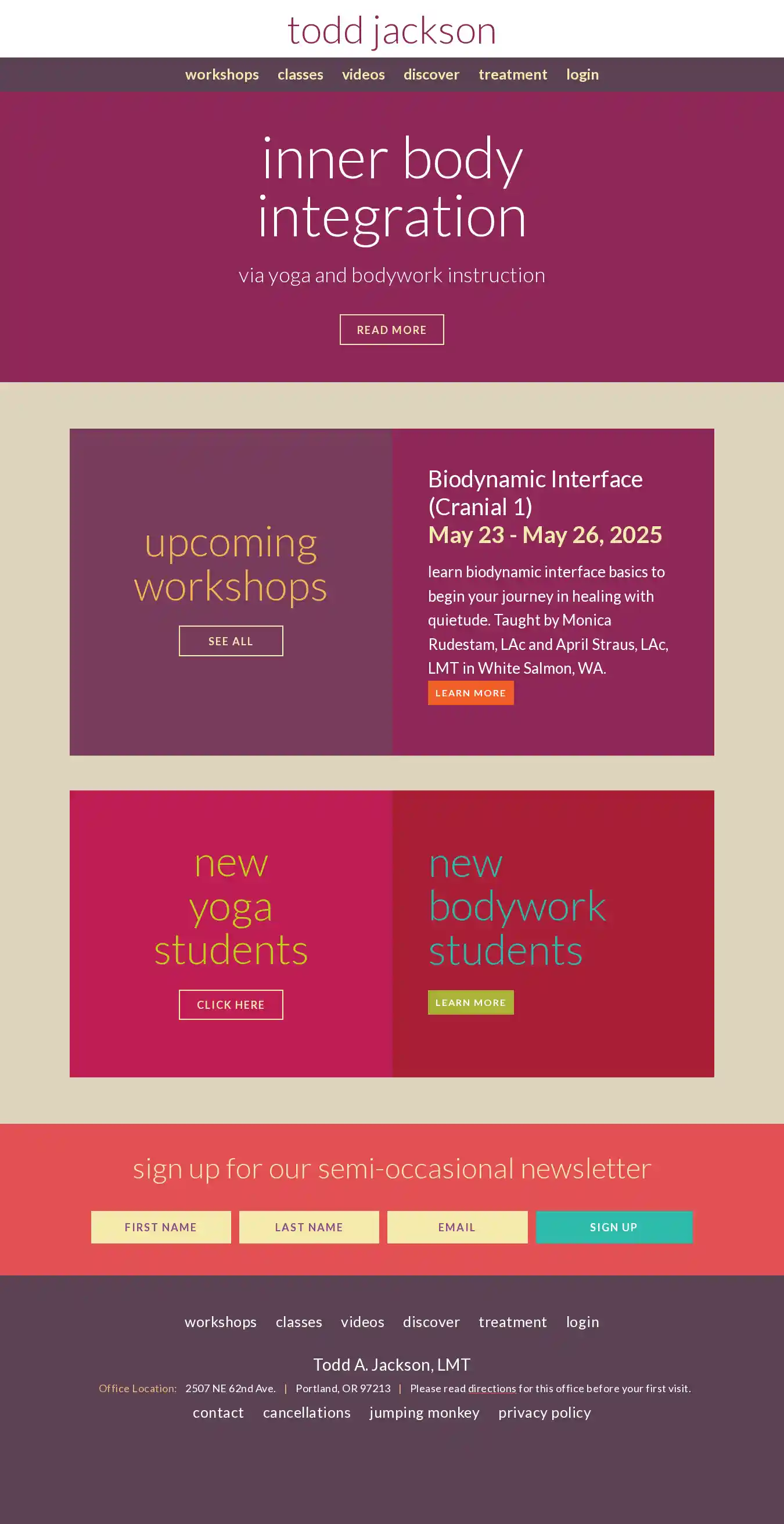Tap login in the top navigation

[582, 74]
